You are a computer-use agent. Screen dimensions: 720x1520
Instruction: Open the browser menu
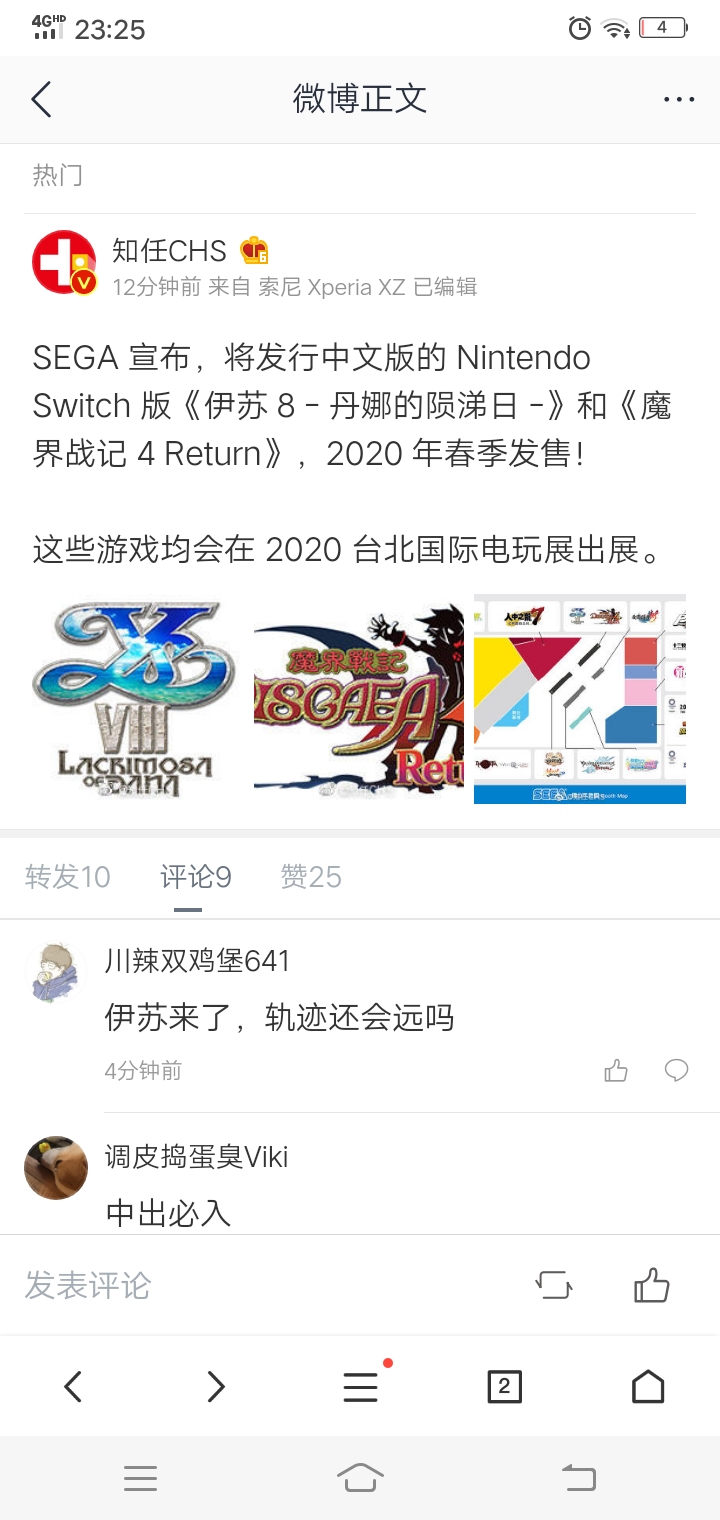[x=361, y=1385]
